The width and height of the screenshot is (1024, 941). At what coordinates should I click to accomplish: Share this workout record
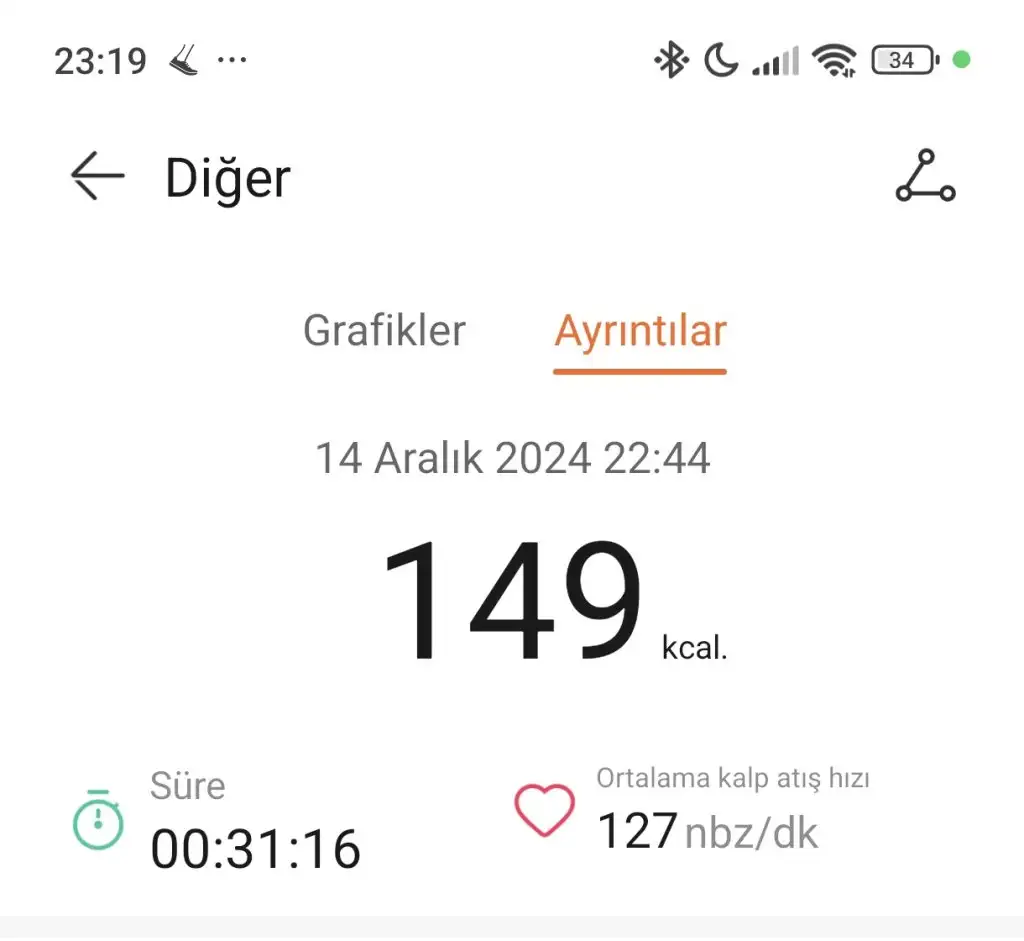coord(925,178)
